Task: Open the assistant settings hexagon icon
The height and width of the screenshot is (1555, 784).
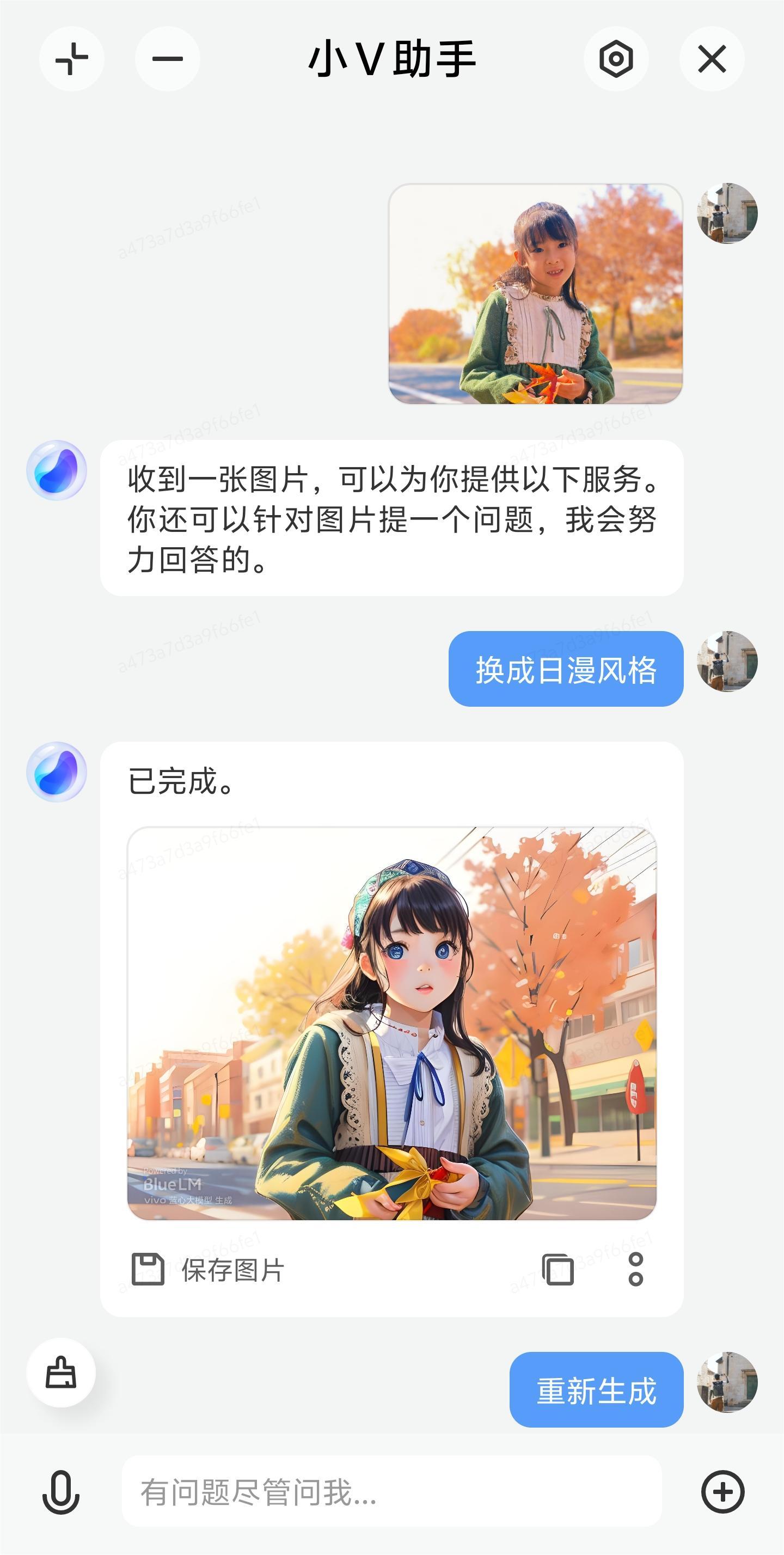Action: (x=616, y=59)
